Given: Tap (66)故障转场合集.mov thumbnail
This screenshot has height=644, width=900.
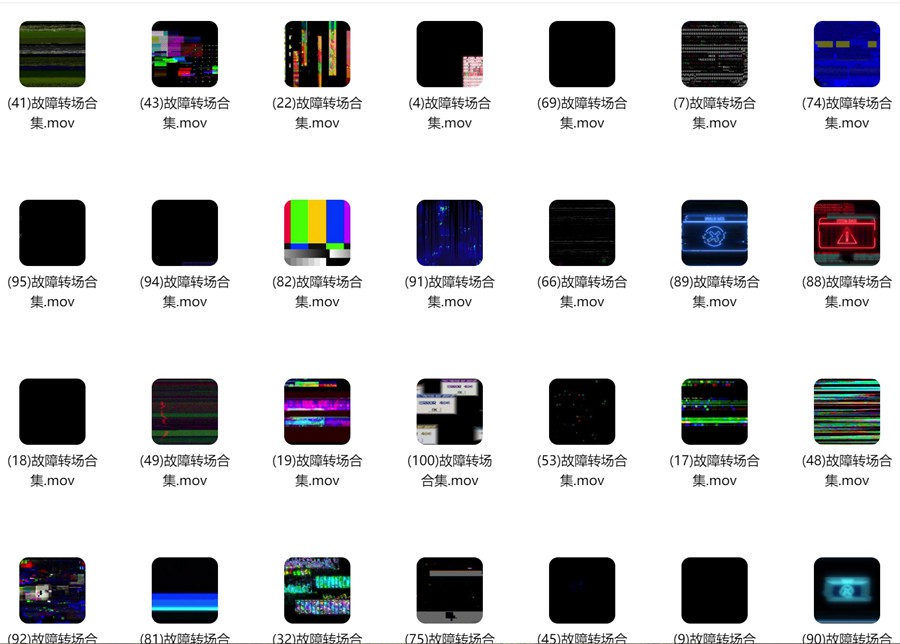Looking at the screenshot, I should 582,233.
